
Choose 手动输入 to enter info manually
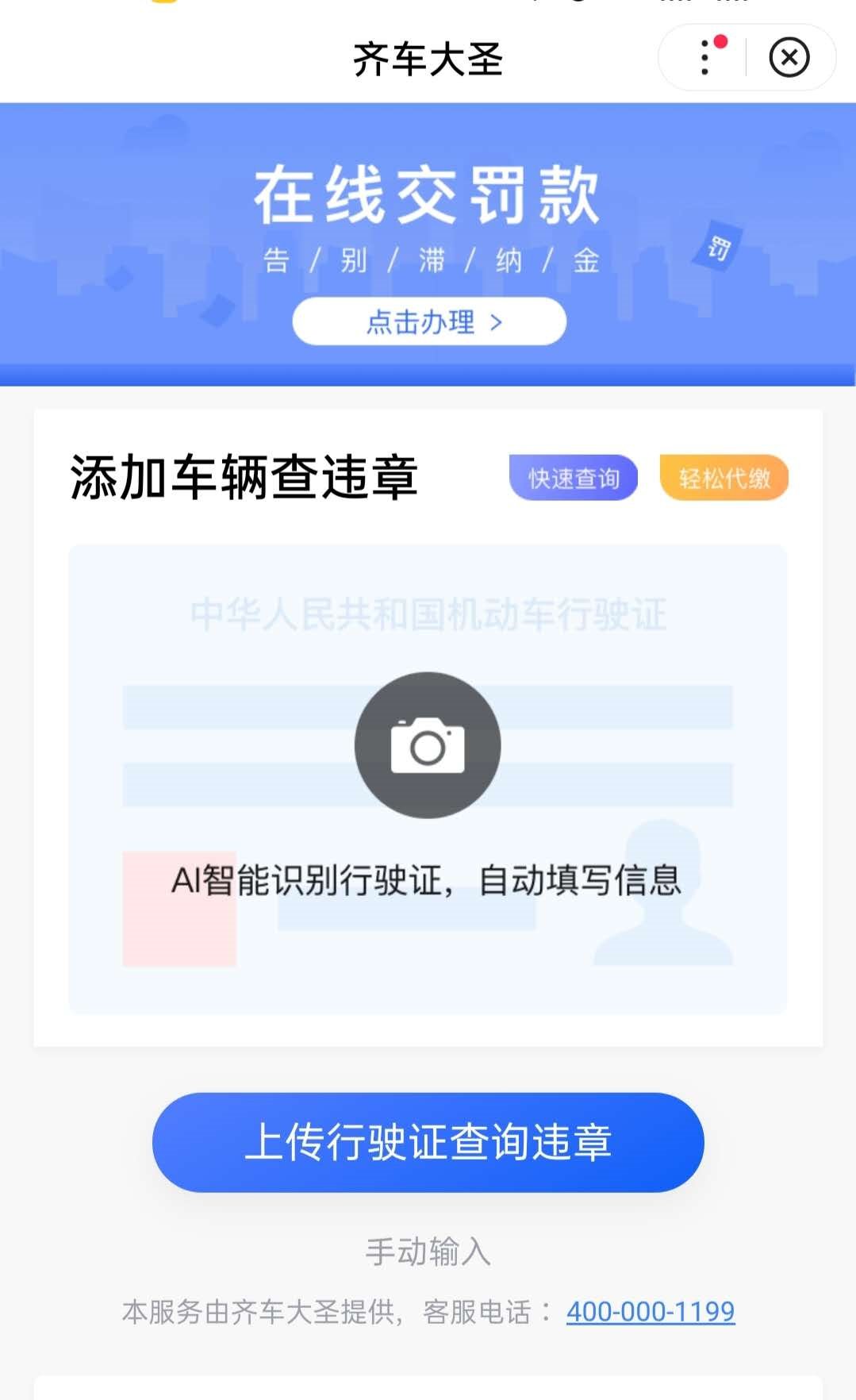point(428,1252)
